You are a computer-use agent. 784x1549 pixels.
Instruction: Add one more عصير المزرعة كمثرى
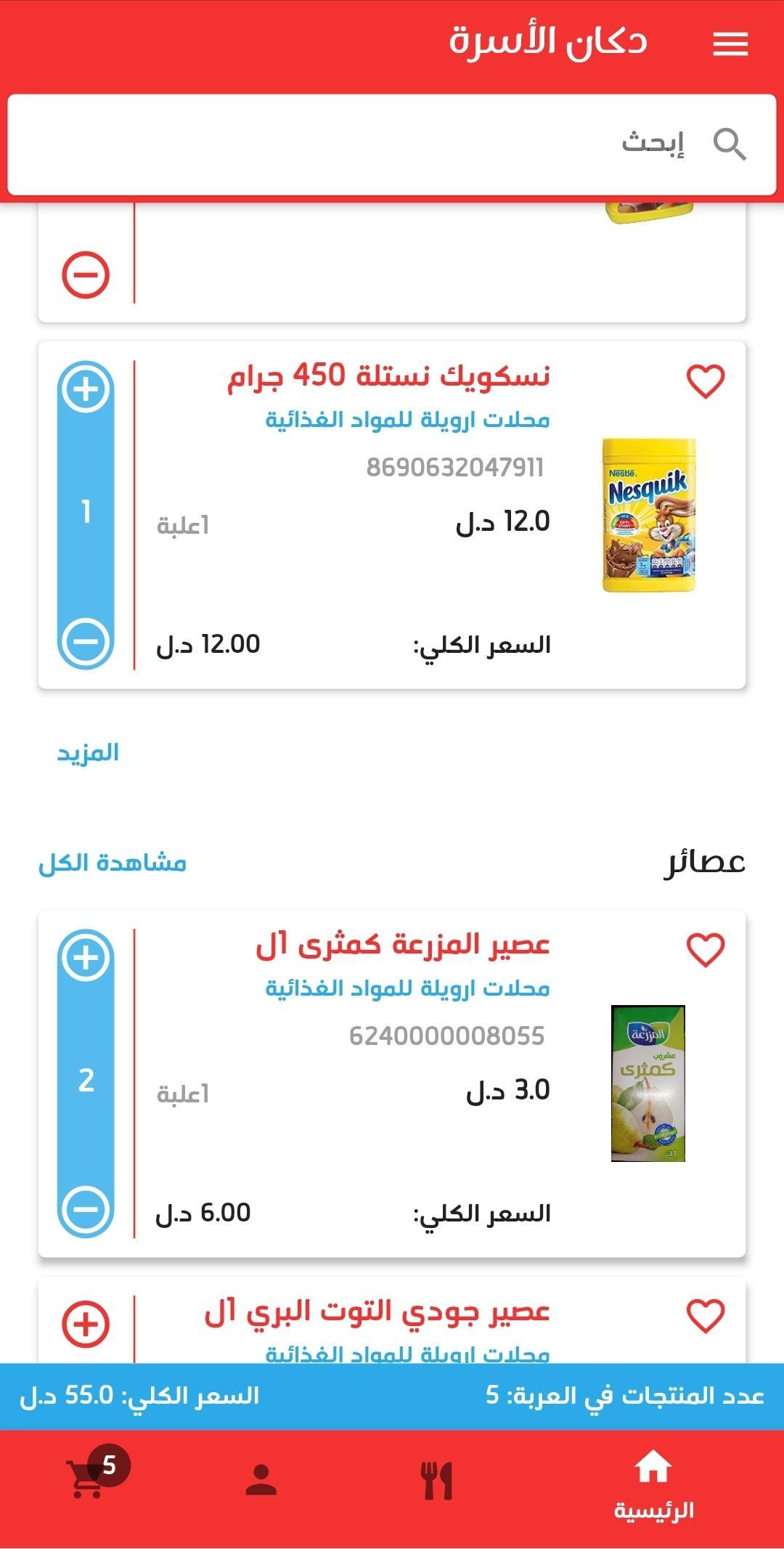click(86, 958)
